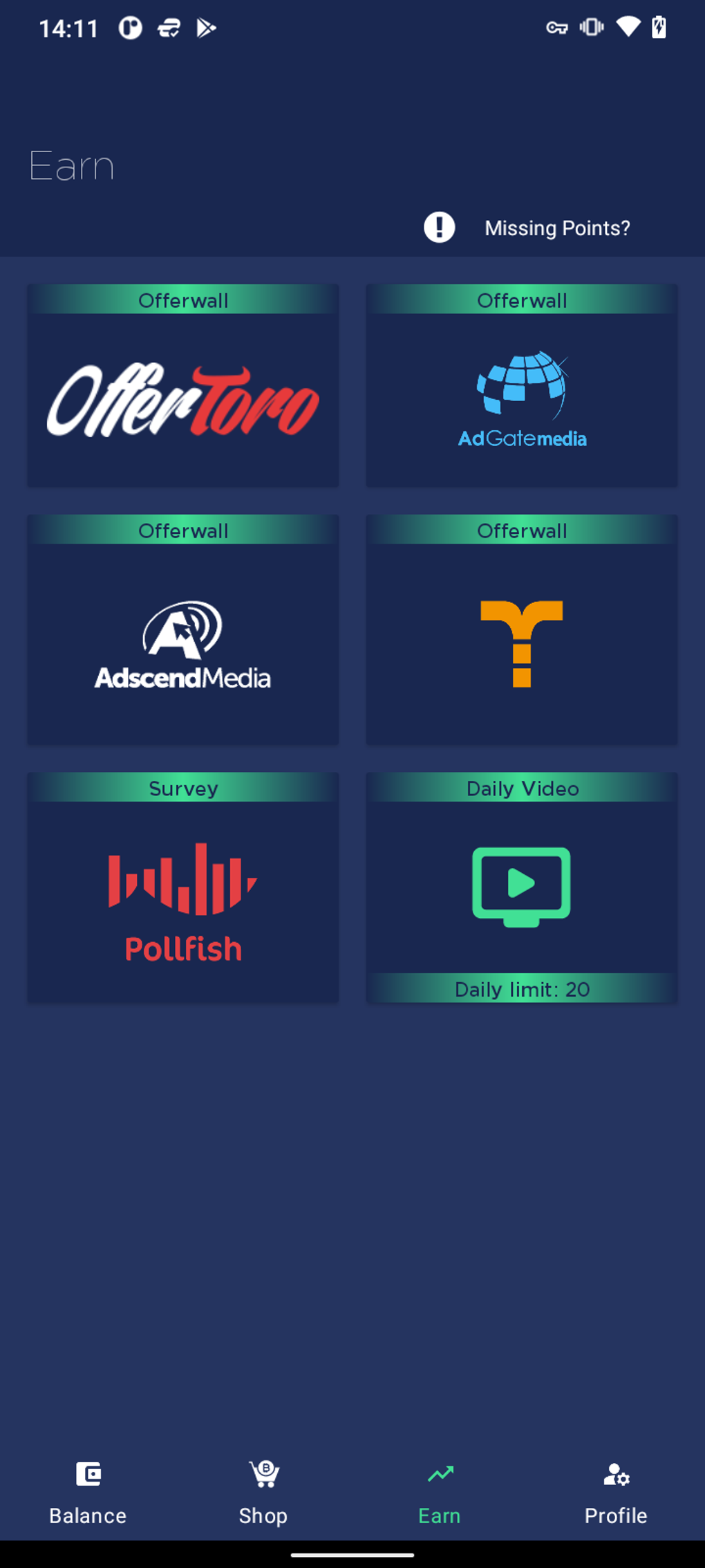Image resolution: width=705 pixels, height=1568 pixels.
Task: Select the Earn tab
Action: 440,1493
